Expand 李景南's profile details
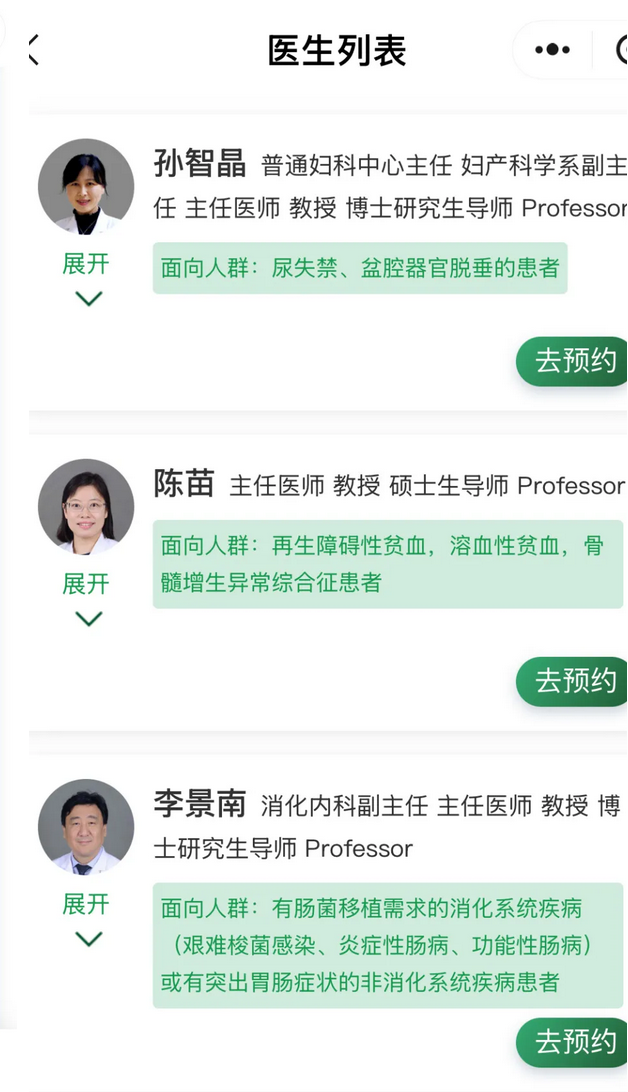The width and height of the screenshot is (628, 1092). (x=87, y=918)
